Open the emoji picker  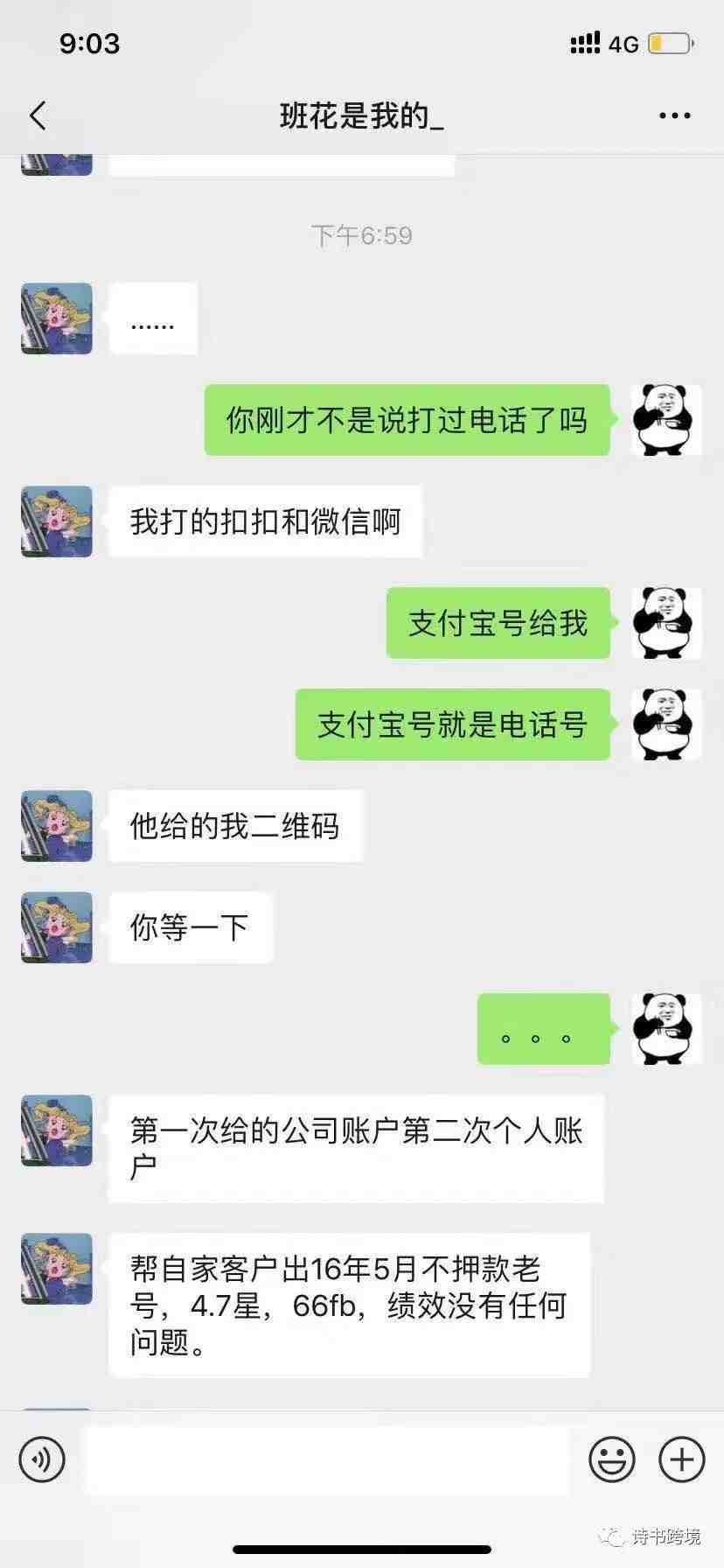coord(611,1459)
